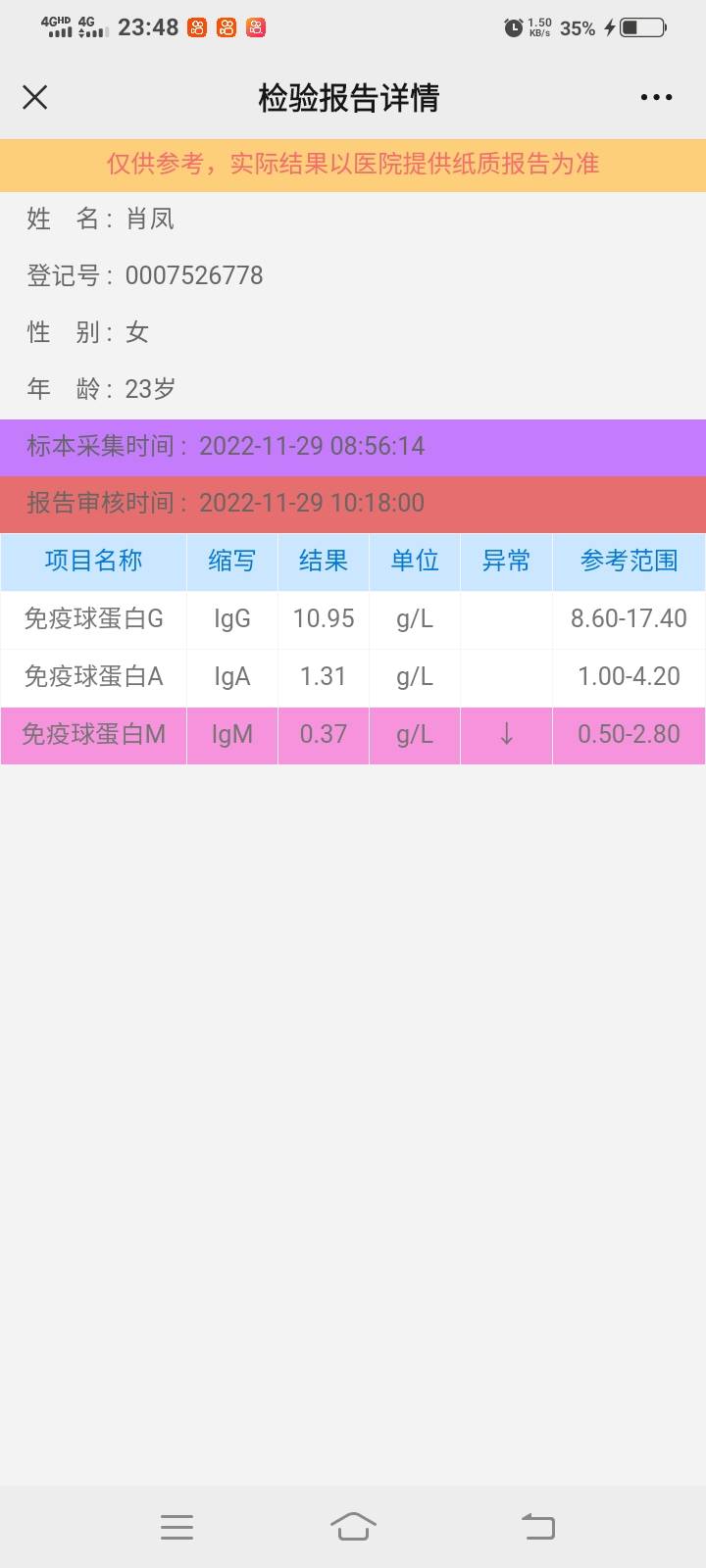Close the 检验报告详情 page
This screenshot has height=1568, width=706.
pos(35,97)
